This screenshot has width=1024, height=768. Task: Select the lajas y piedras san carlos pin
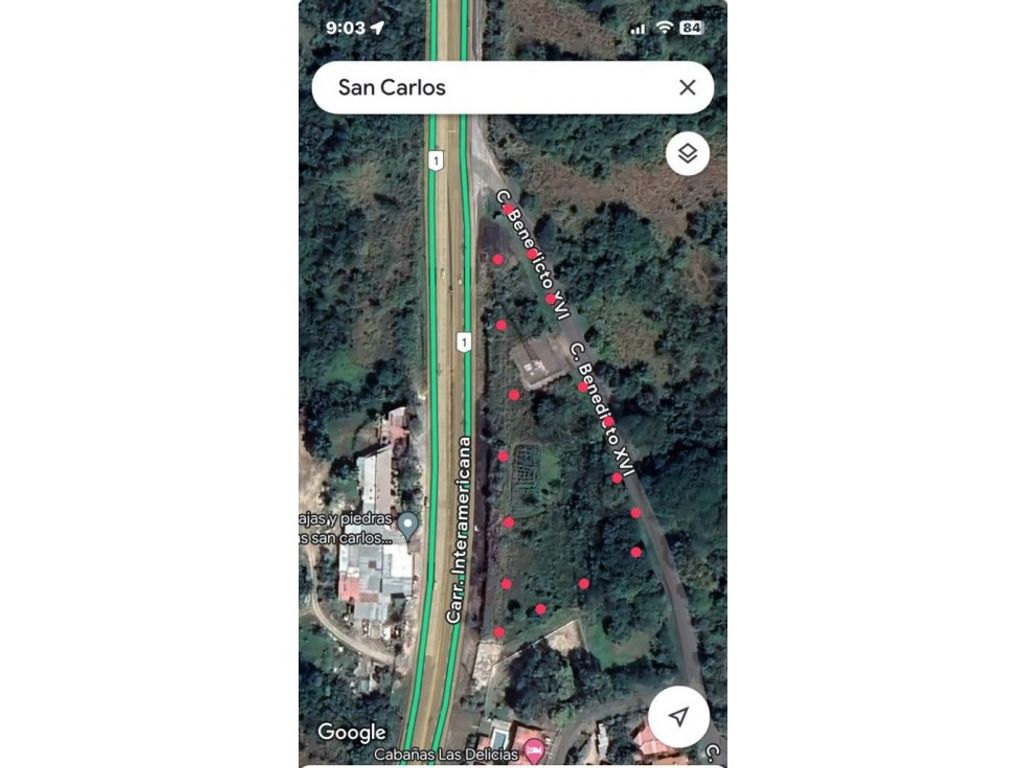407,523
